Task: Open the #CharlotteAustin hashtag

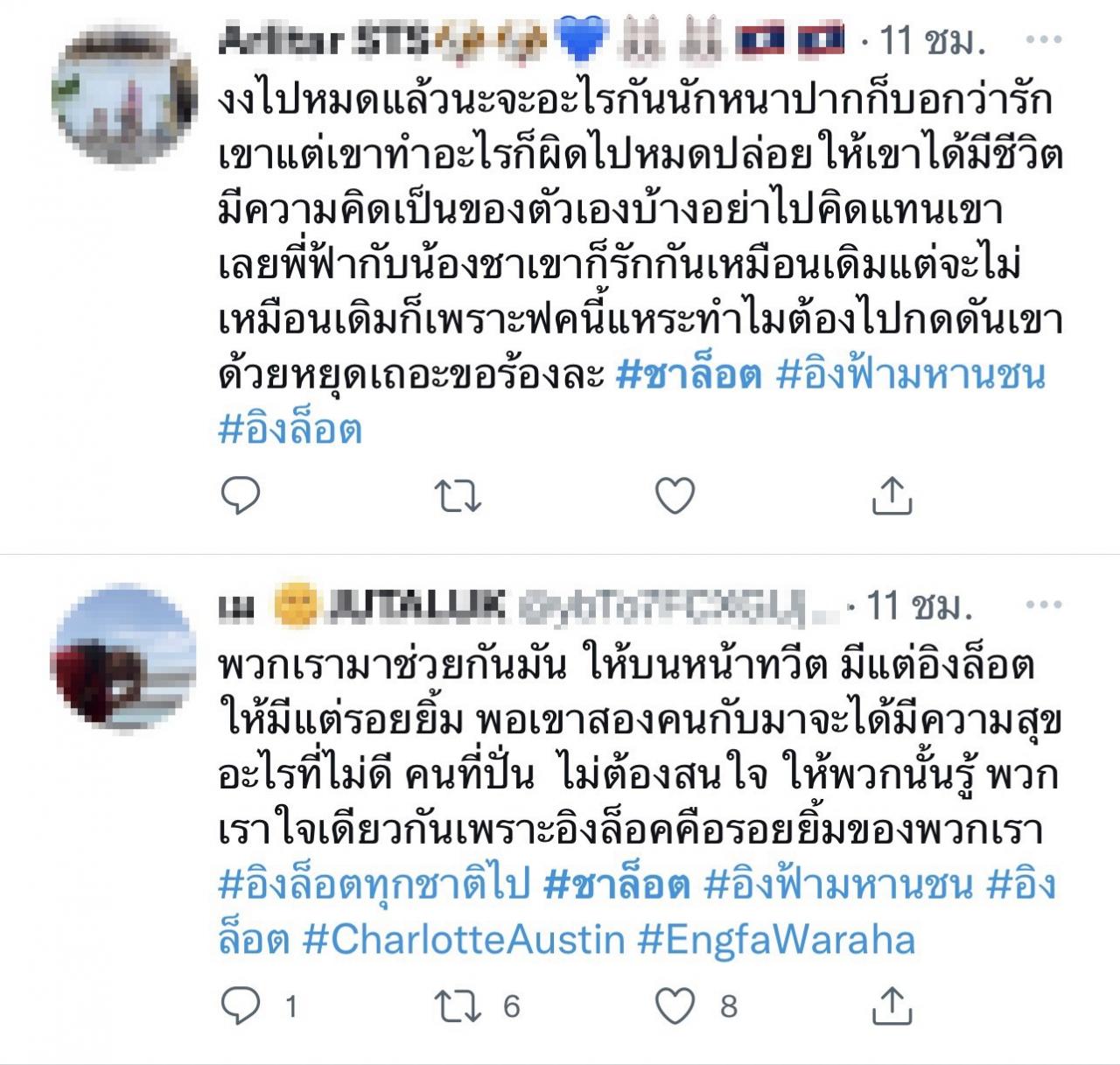Action: (x=464, y=940)
